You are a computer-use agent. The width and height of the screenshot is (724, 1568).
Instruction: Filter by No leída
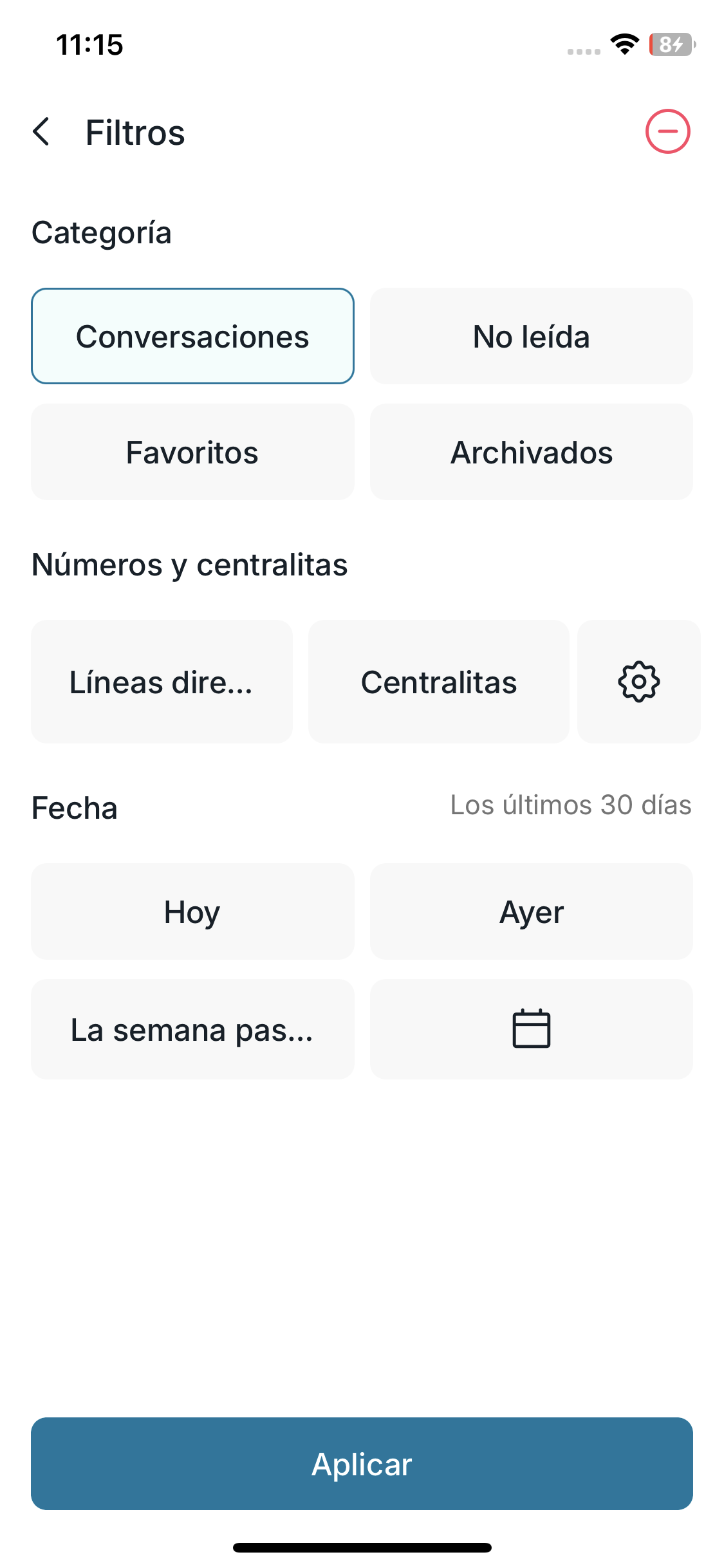coord(531,336)
